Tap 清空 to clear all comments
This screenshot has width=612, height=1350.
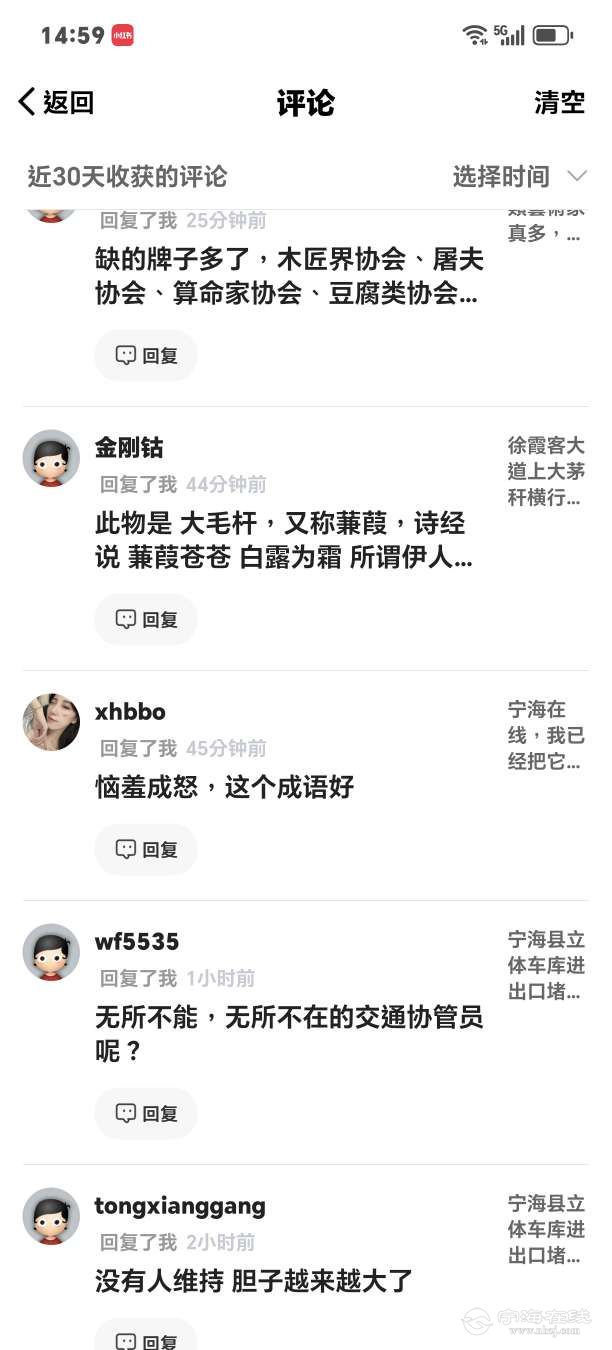pyautogui.click(x=559, y=102)
